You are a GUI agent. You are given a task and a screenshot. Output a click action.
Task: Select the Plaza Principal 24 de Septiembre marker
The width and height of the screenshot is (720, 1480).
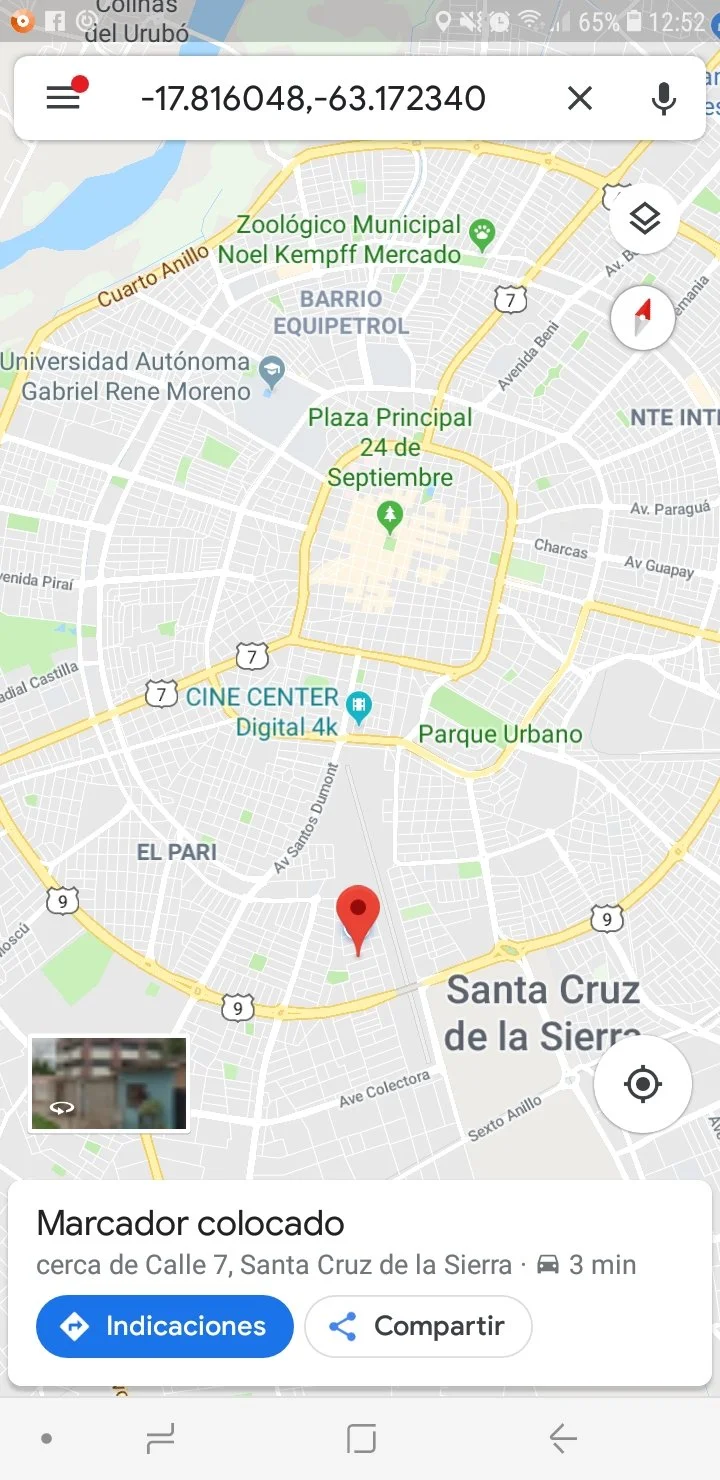pyautogui.click(x=389, y=516)
